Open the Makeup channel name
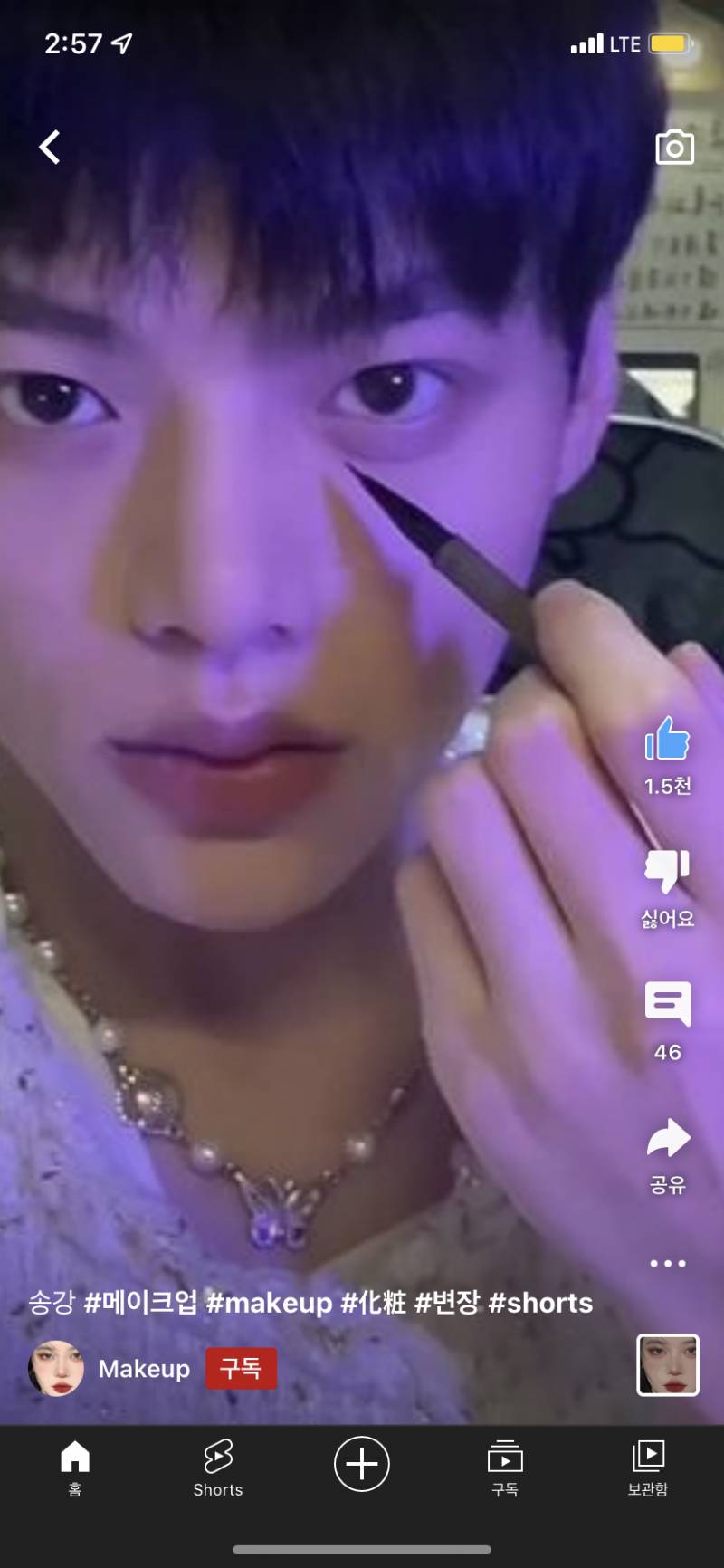This screenshot has height=1568, width=724. [x=144, y=1369]
